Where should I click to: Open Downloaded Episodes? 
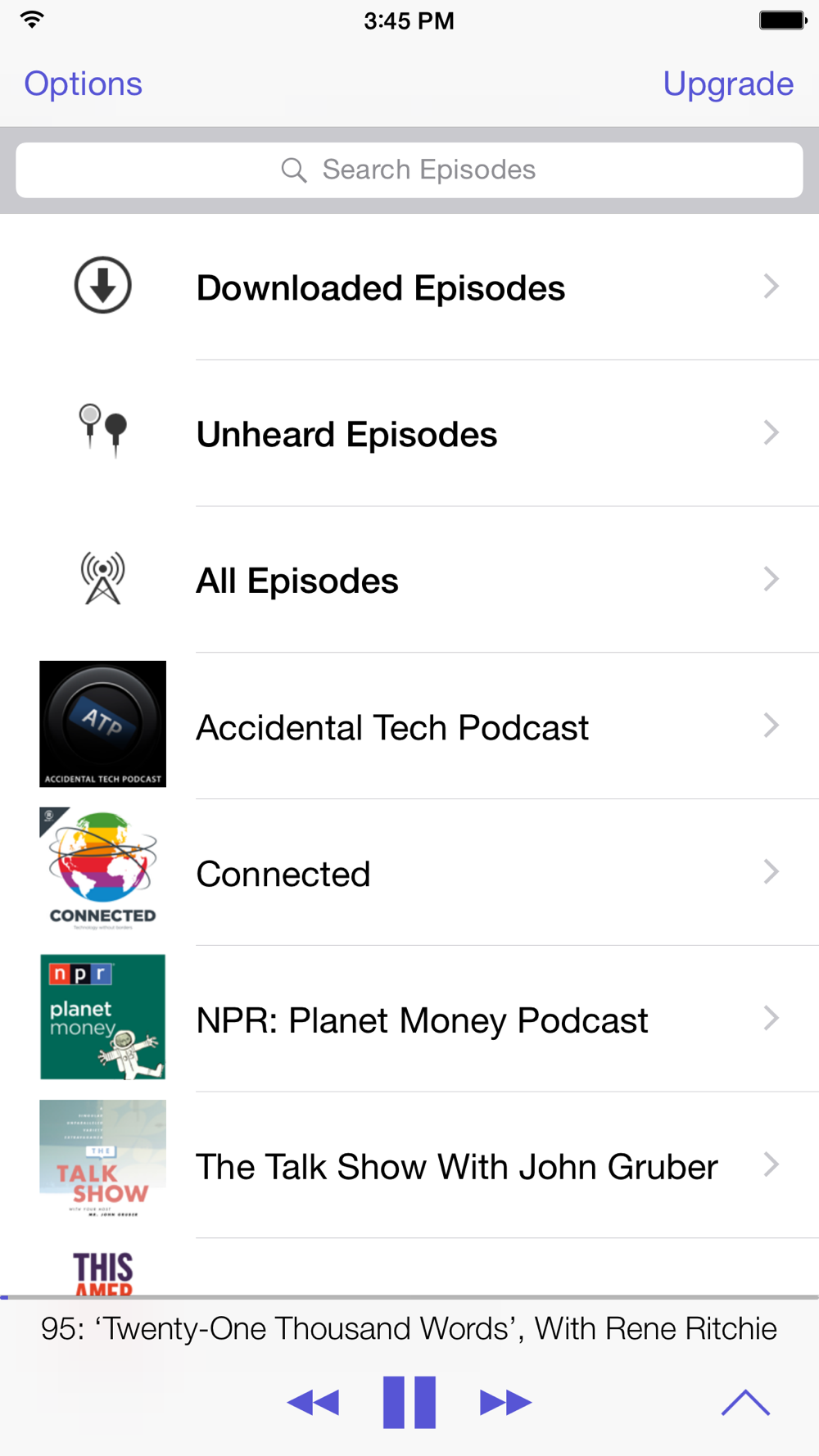coord(409,287)
